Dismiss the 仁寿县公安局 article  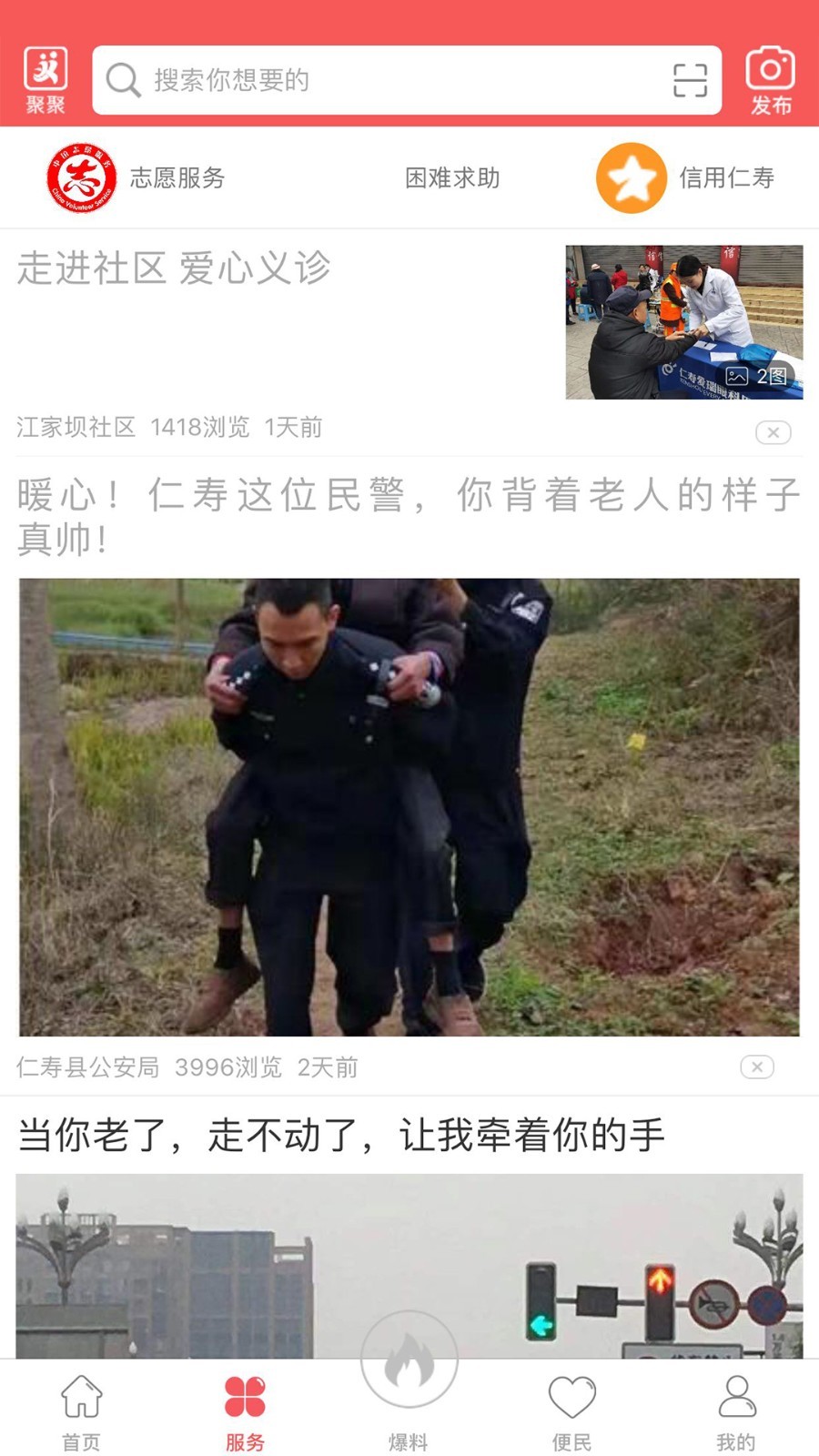pyautogui.click(x=756, y=1067)
